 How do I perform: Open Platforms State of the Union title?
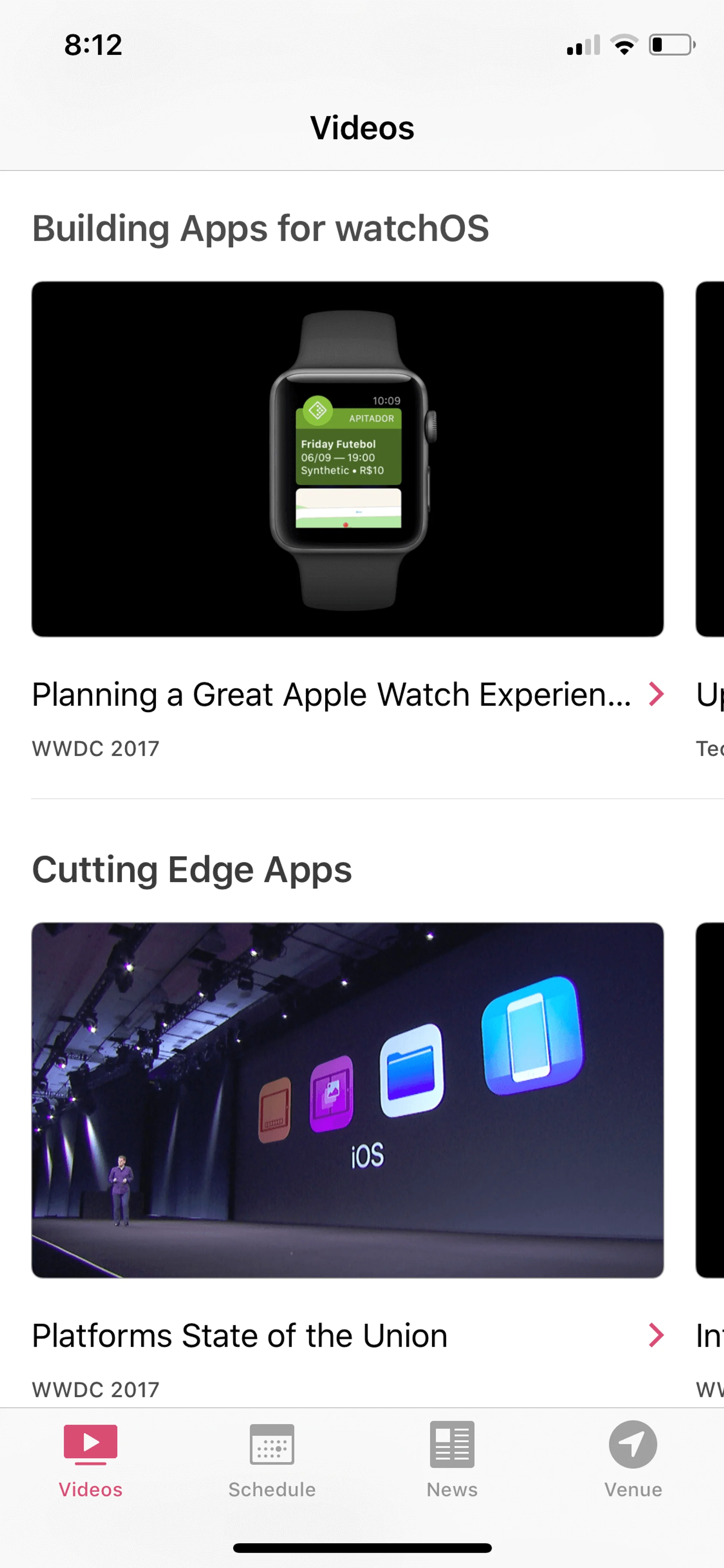240,1336
